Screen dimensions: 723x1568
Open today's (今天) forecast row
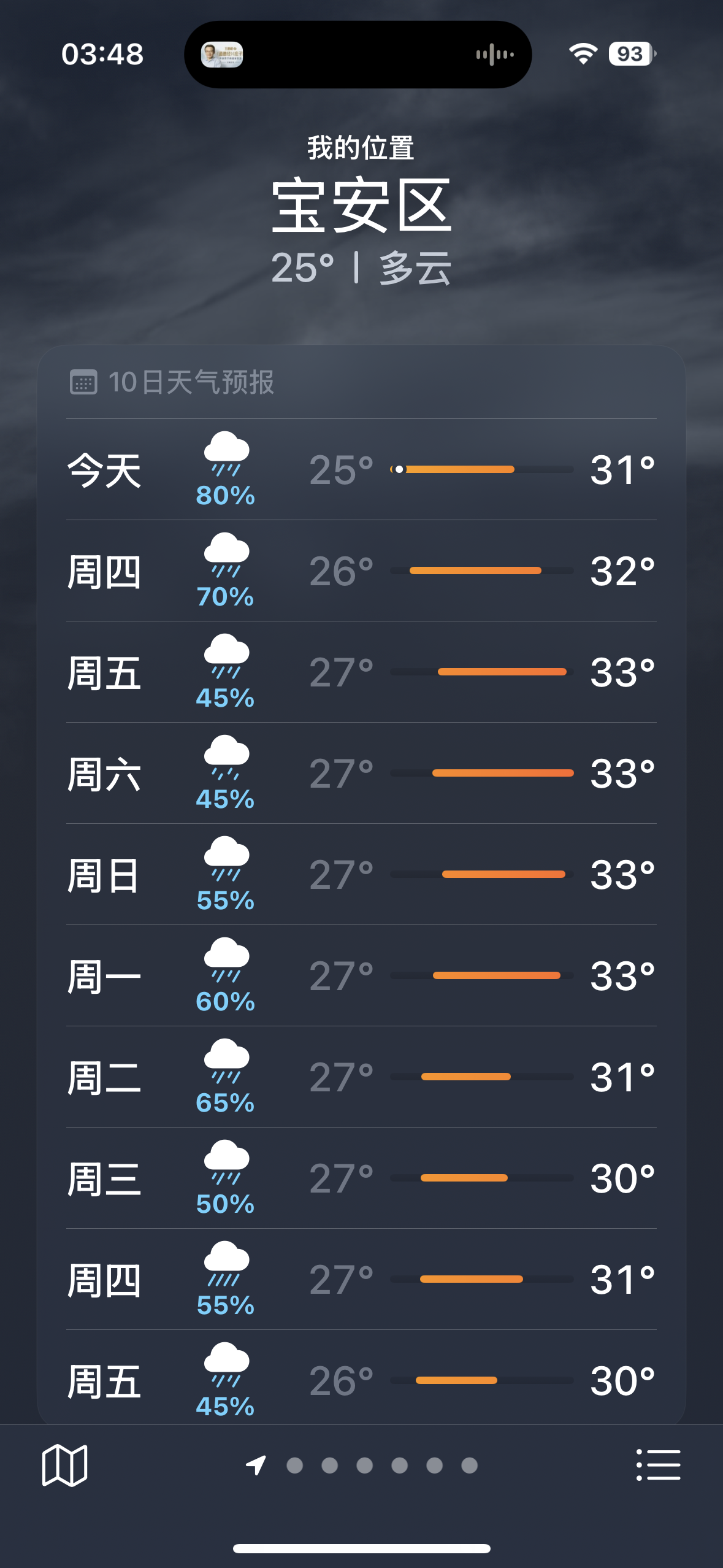point(361,470)
